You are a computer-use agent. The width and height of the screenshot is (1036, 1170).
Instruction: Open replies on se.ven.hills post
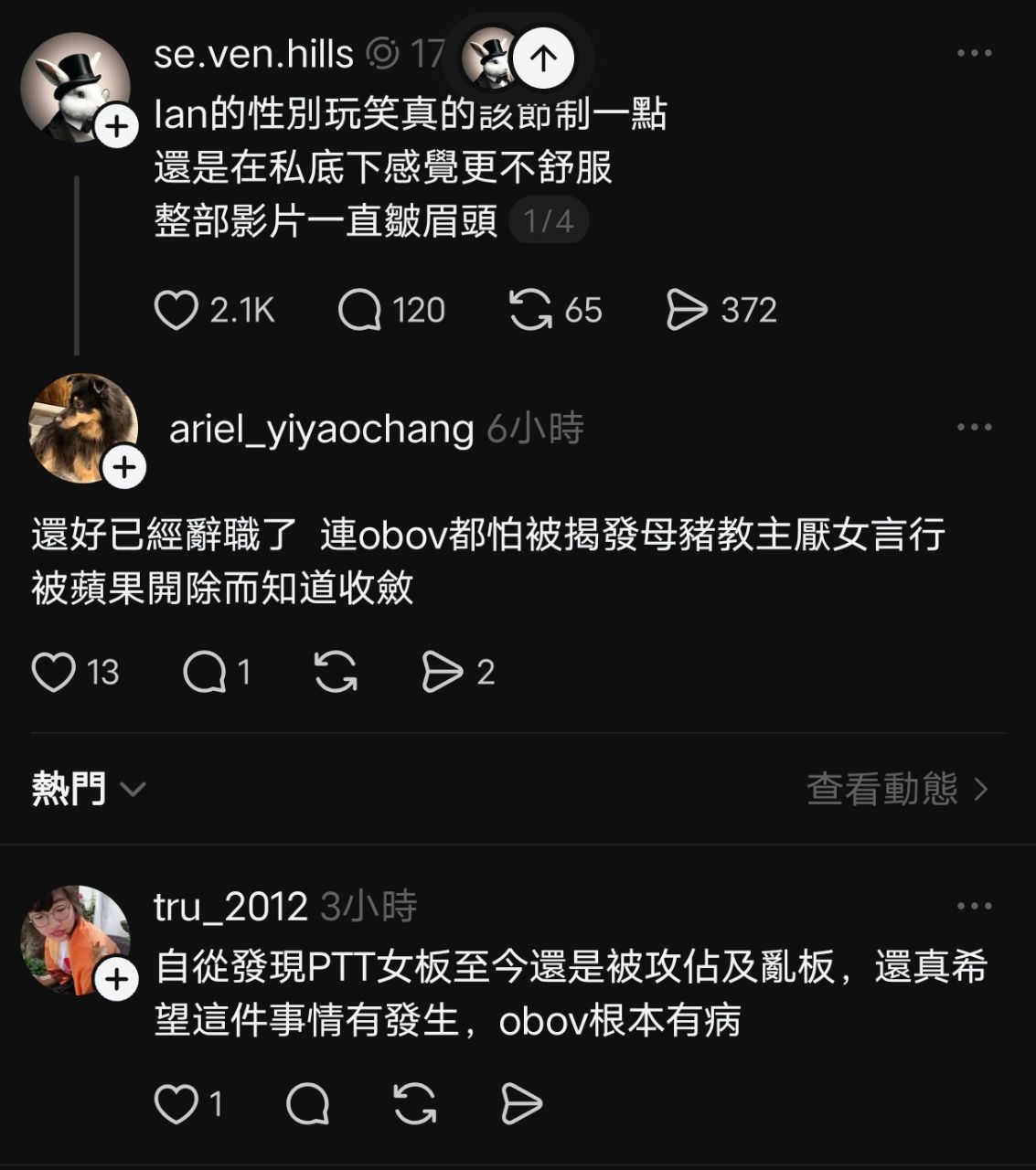[x=359, y=311]
